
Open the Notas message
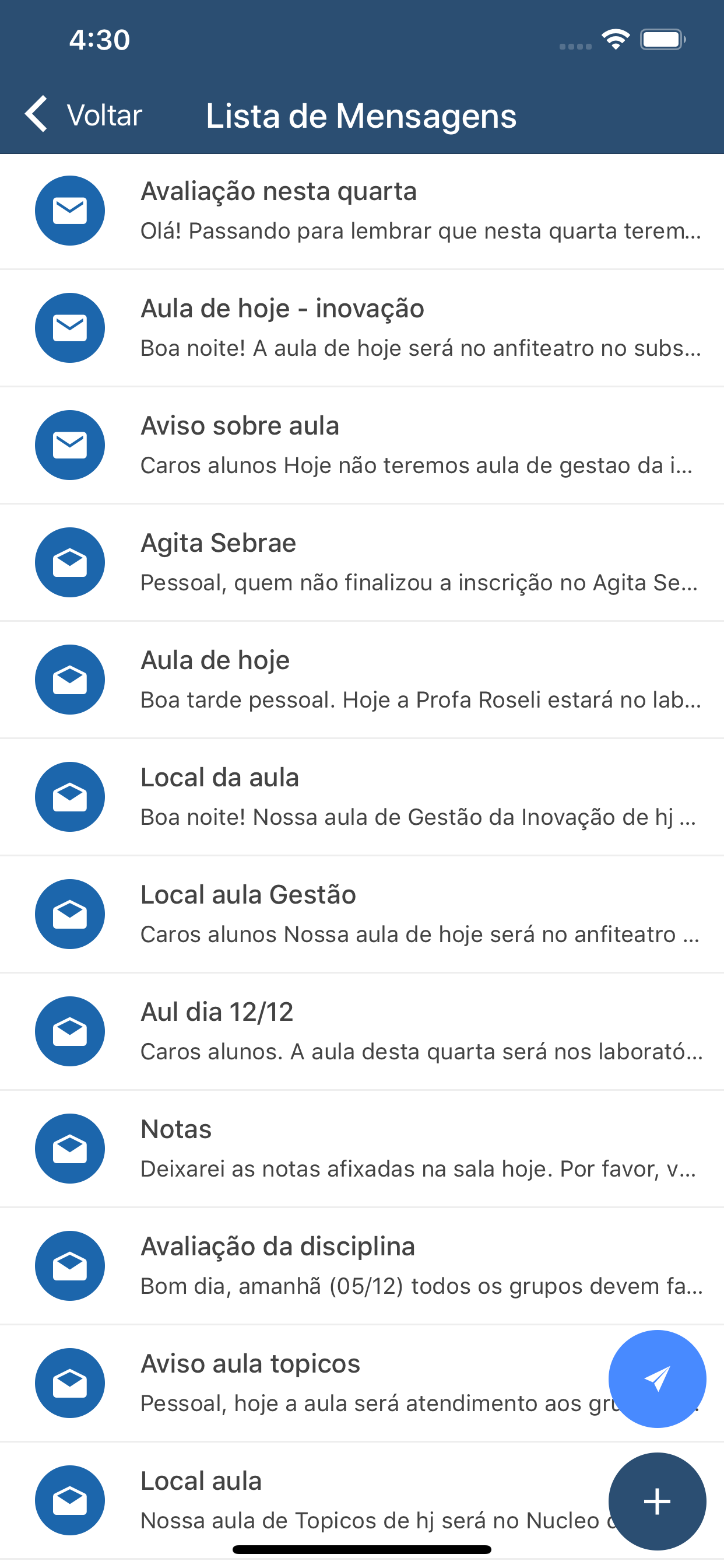pos(362,1149)
